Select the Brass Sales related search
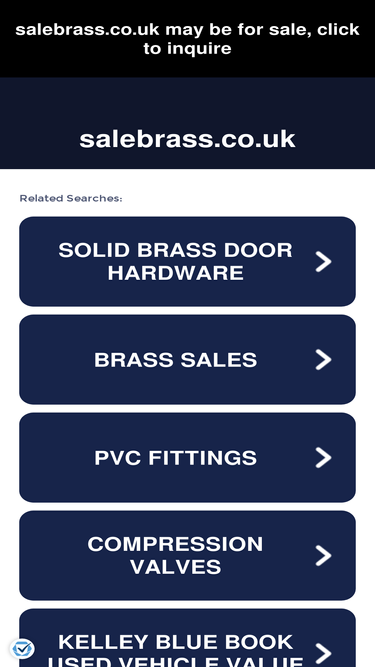The image size is (375, 667). click(188, 359)
